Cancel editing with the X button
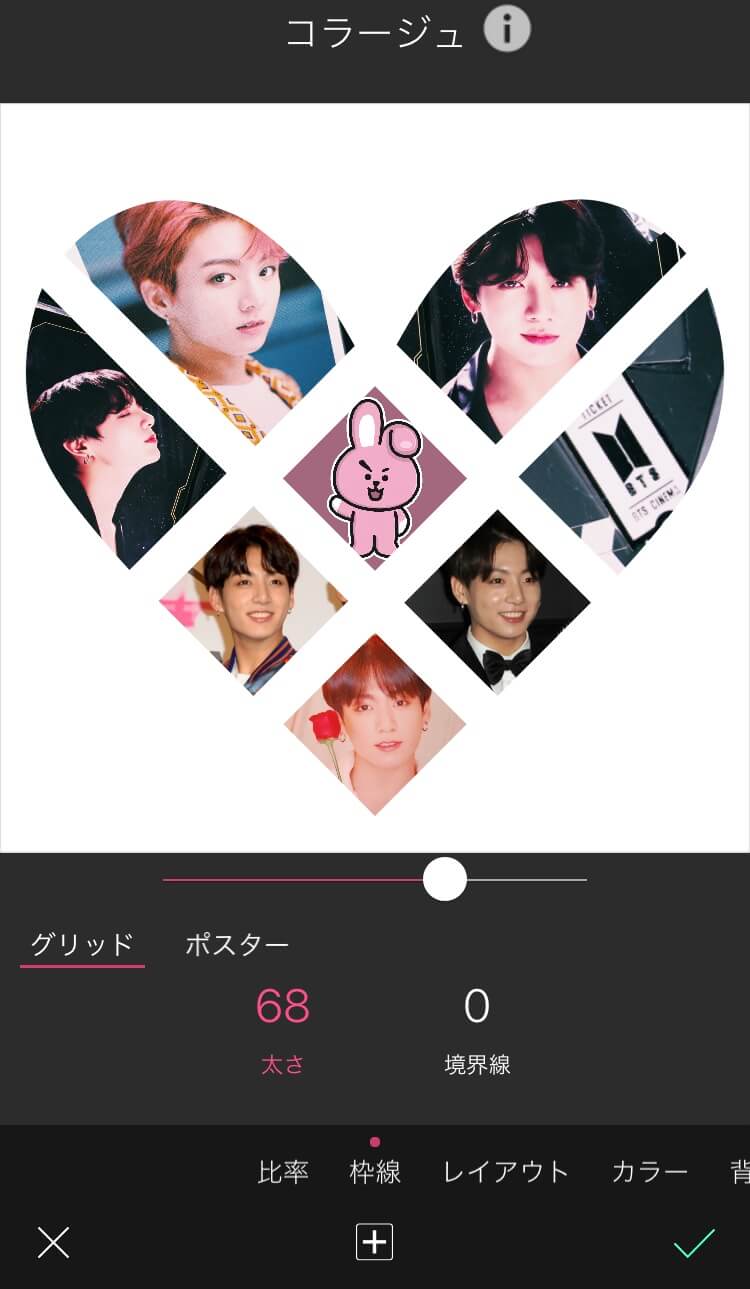 [53, 1243]
